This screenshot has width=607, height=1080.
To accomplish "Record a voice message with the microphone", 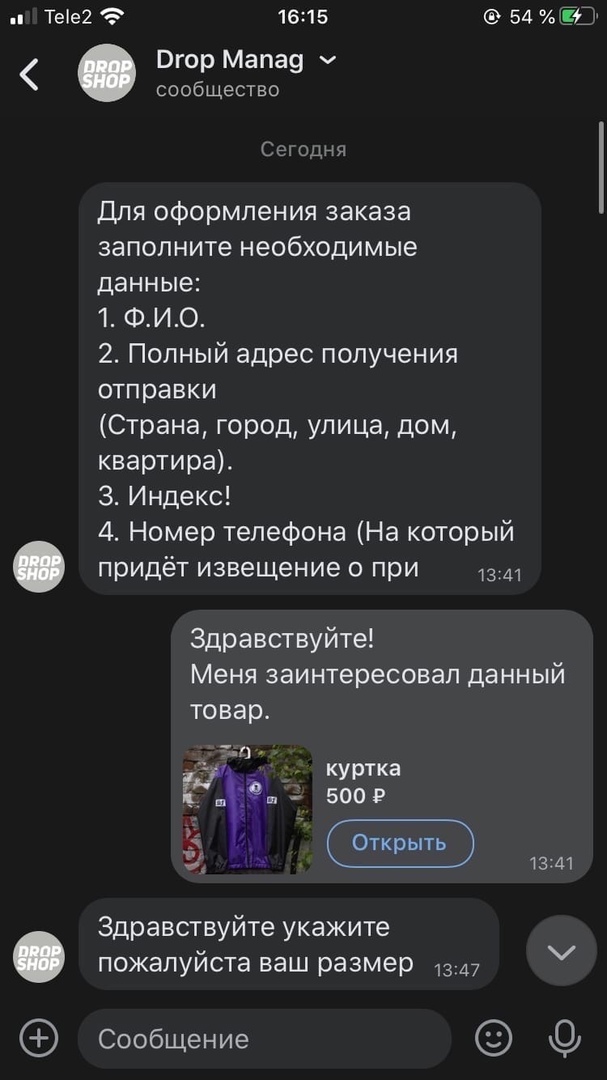I will (x=565, y=1038).
